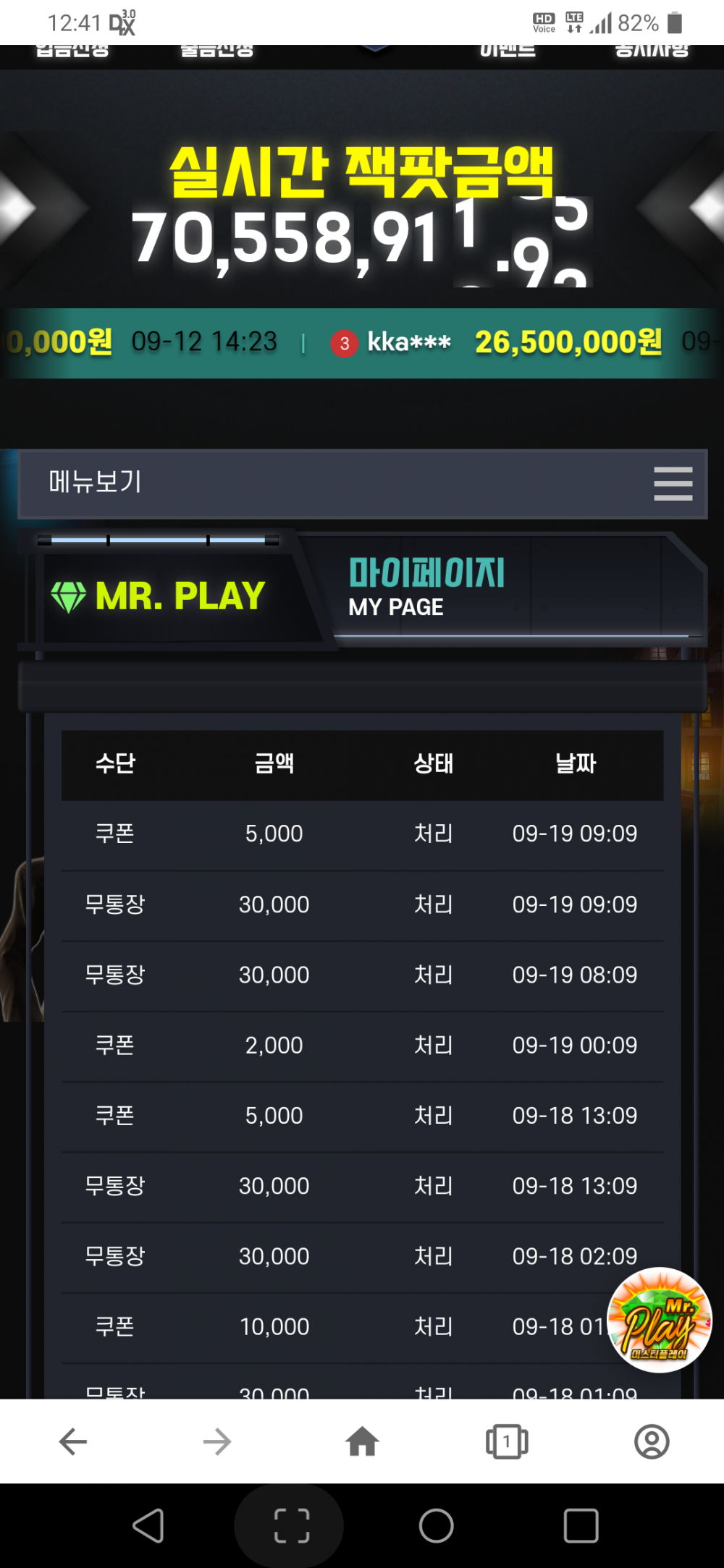The image size is (724, 1568).
Task: Open the browser profile icon
Action: [652, 1441]
